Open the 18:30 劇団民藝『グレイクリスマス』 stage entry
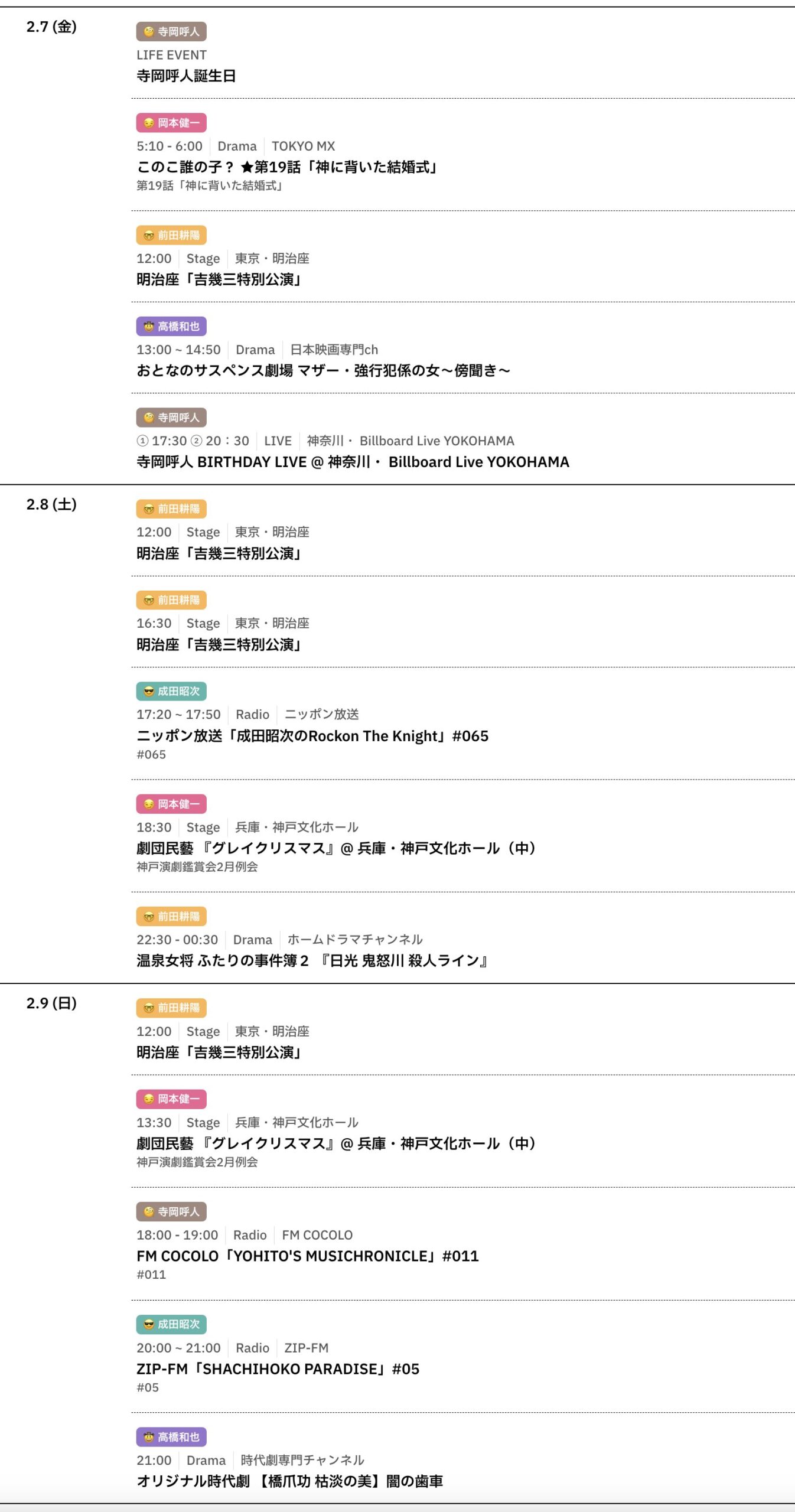 (x=336, y=848)
